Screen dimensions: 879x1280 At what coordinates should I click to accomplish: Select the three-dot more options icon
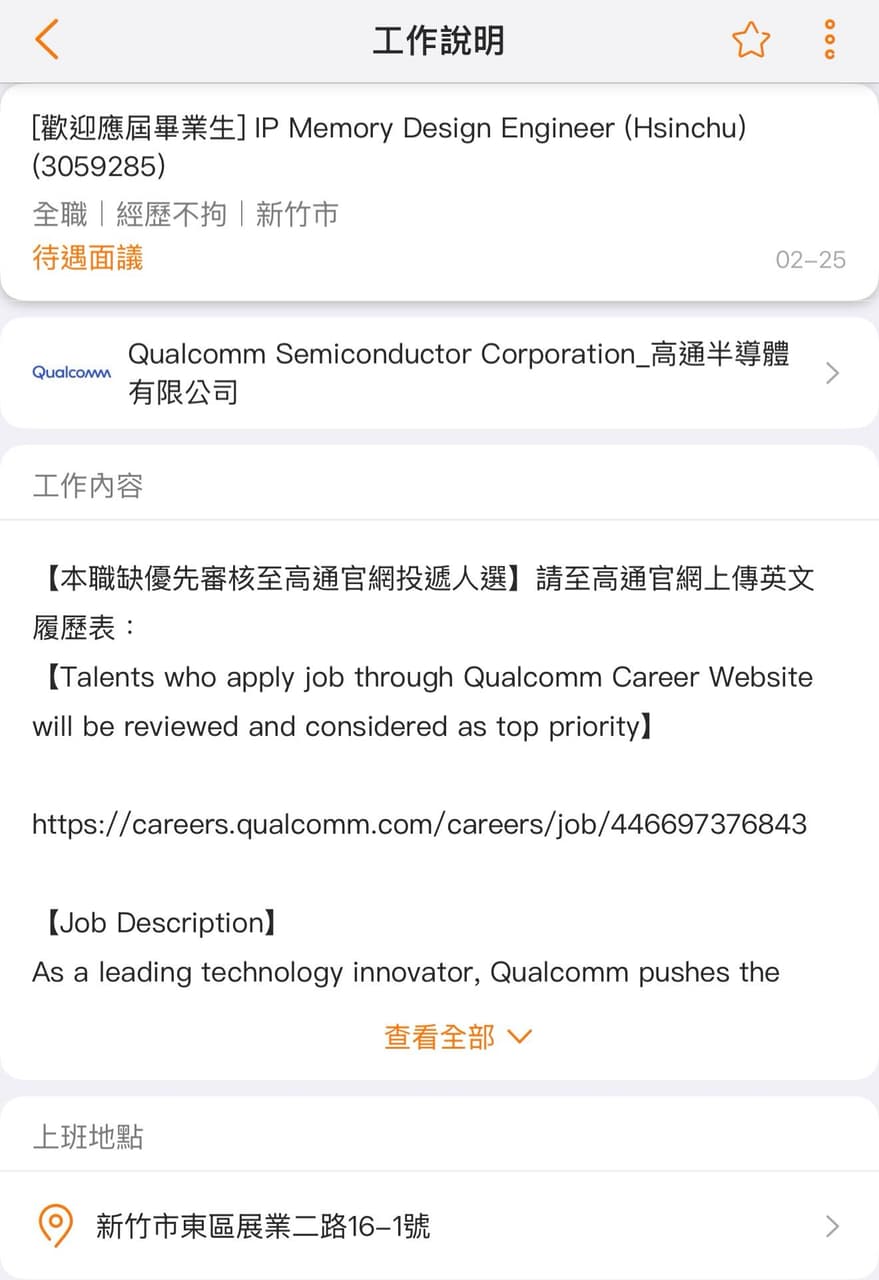[x=828, y=40]
